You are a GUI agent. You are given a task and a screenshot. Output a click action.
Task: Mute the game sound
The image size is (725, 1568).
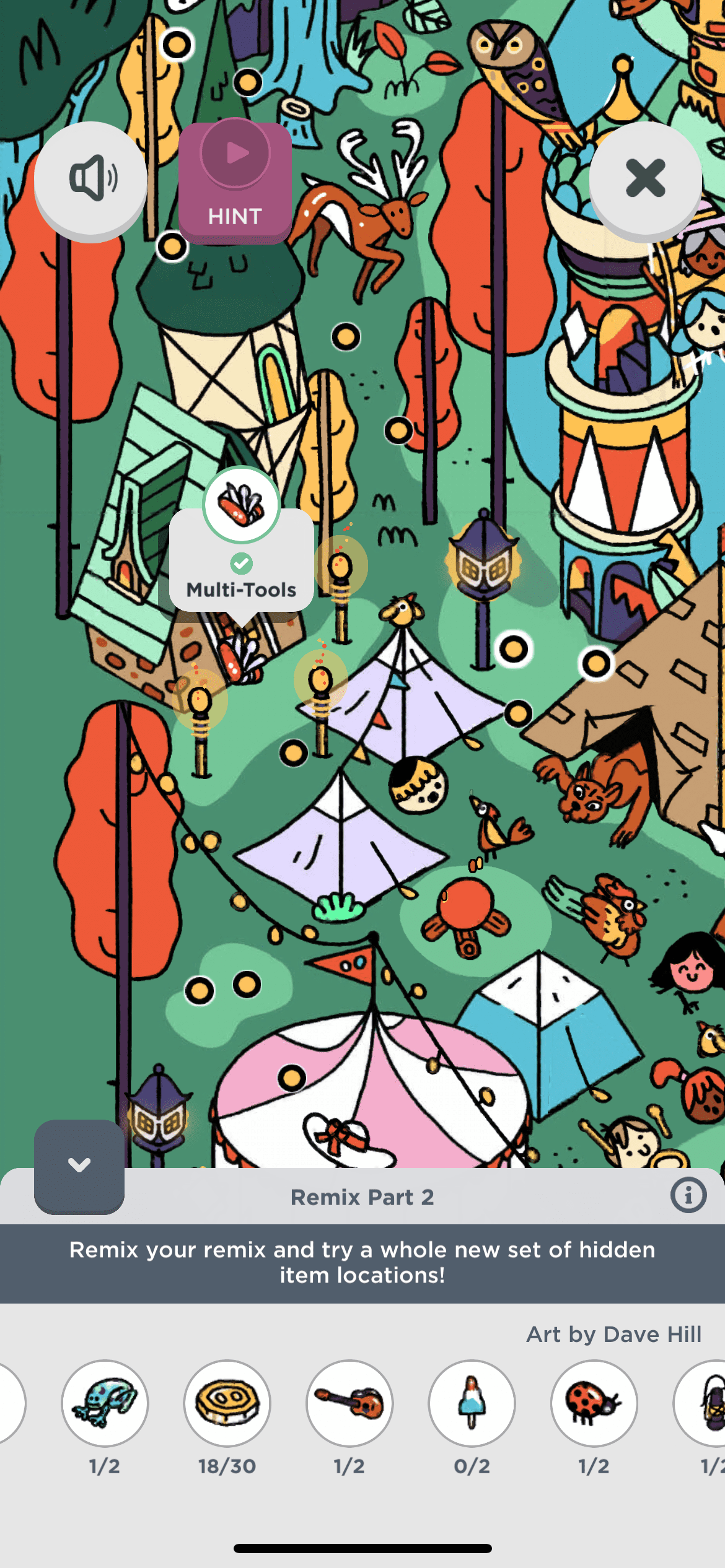pyautogui.click(x=90, y=179)
